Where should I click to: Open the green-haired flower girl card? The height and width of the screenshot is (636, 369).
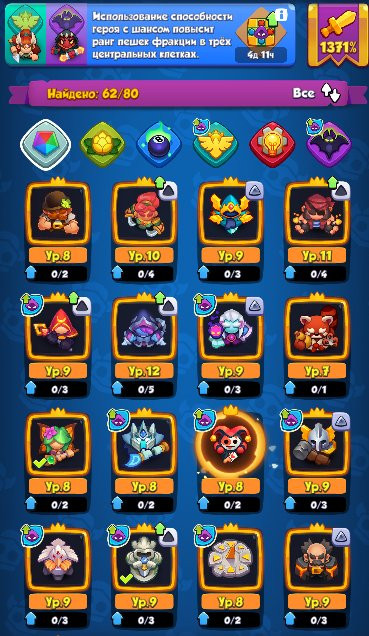click(58, 463)
